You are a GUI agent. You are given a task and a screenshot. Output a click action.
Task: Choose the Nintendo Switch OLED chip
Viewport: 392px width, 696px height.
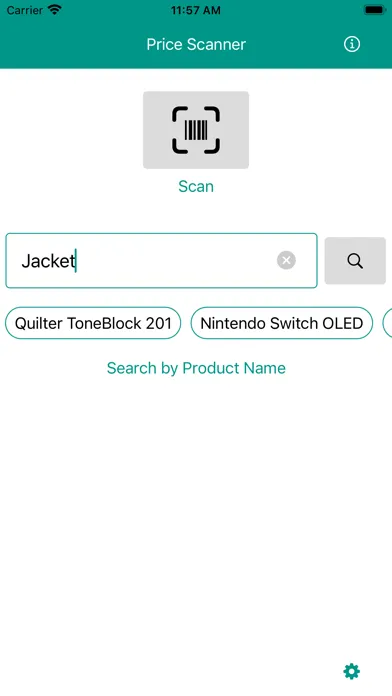coord(282,323)
